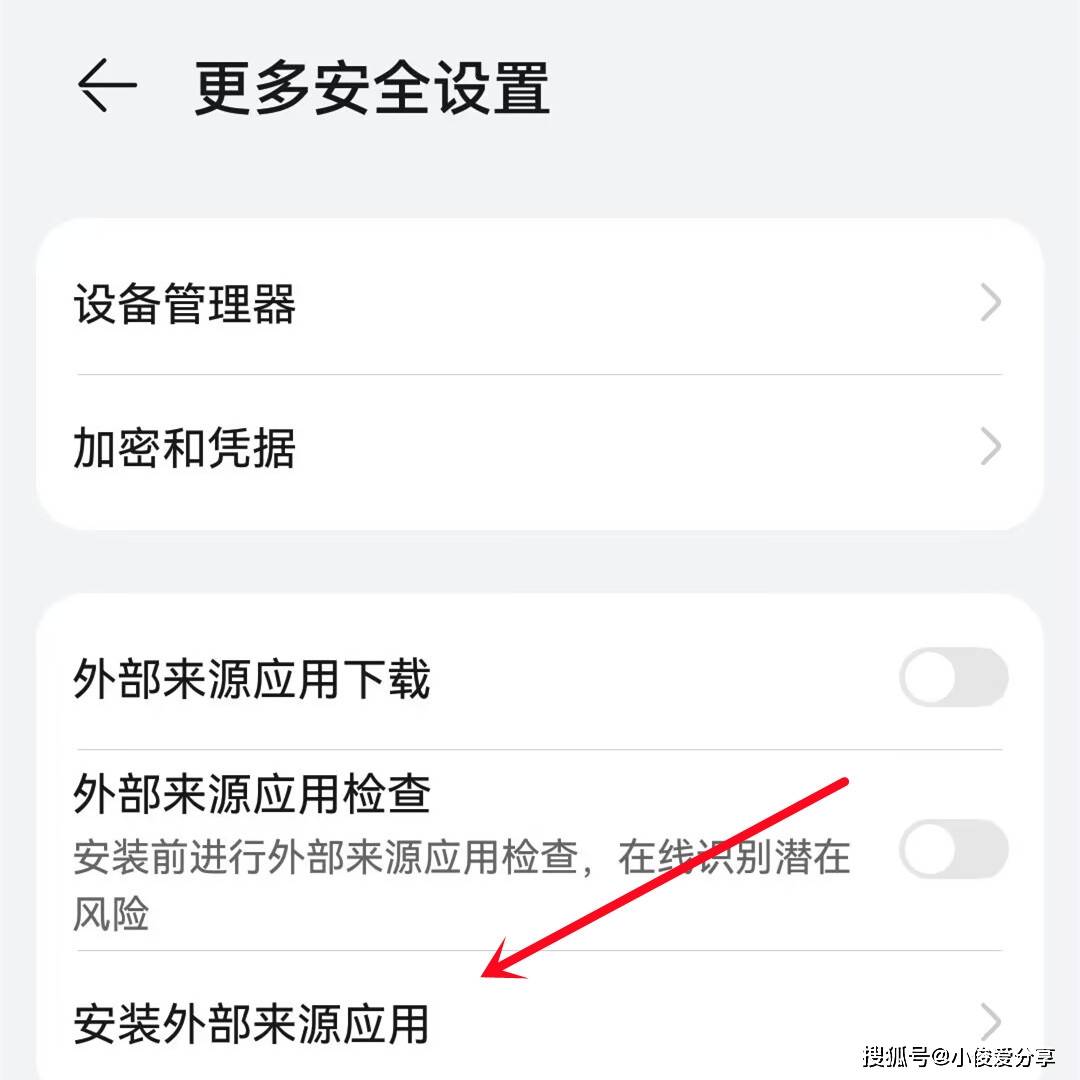The width and height of the screenshot is (1080, 1080).
Task: Open 设备管理器 settings
Action: click(x=538, y=303)
